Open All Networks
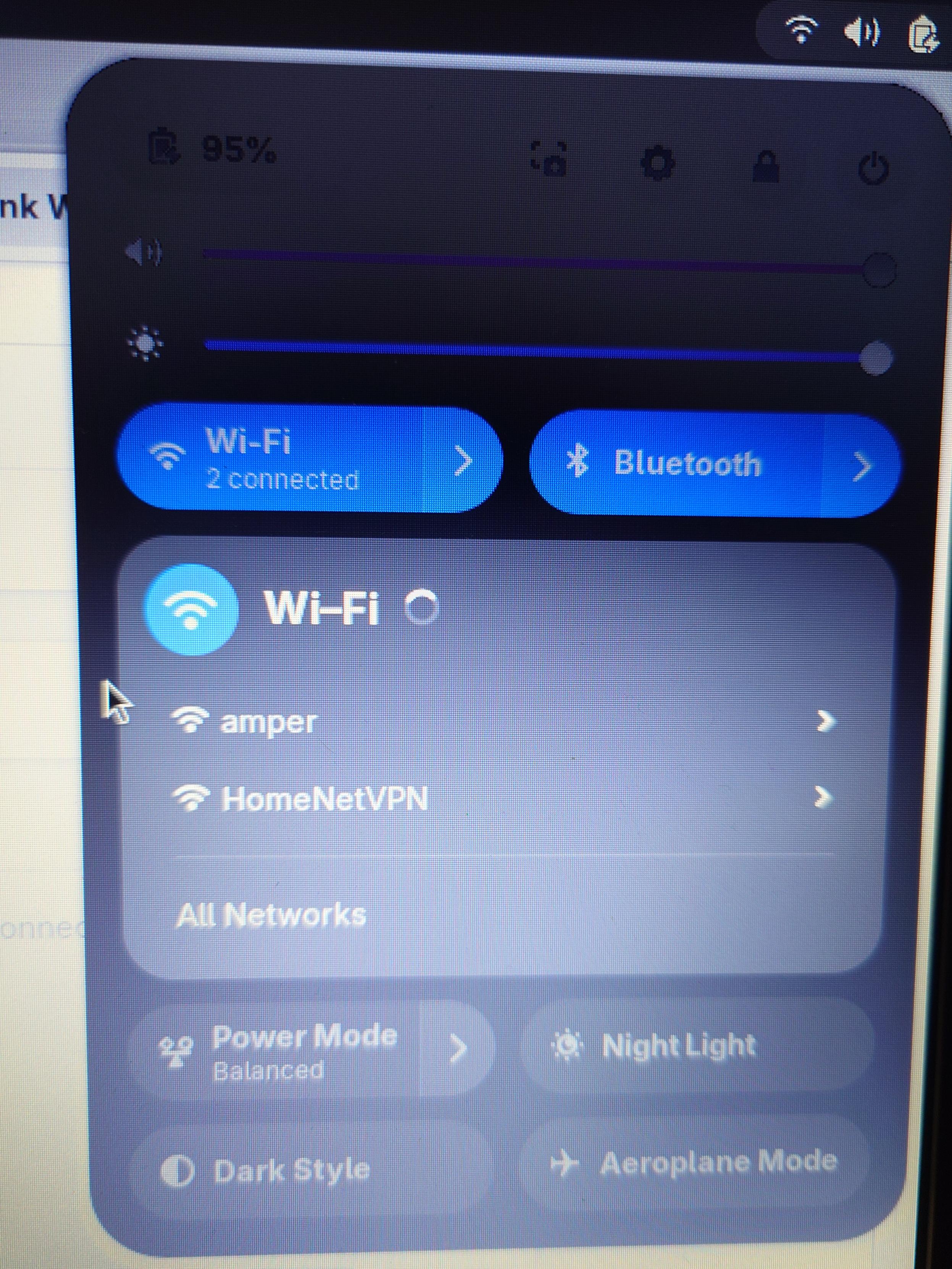This screenshot has height=1269, width=952. coord(271,915)
